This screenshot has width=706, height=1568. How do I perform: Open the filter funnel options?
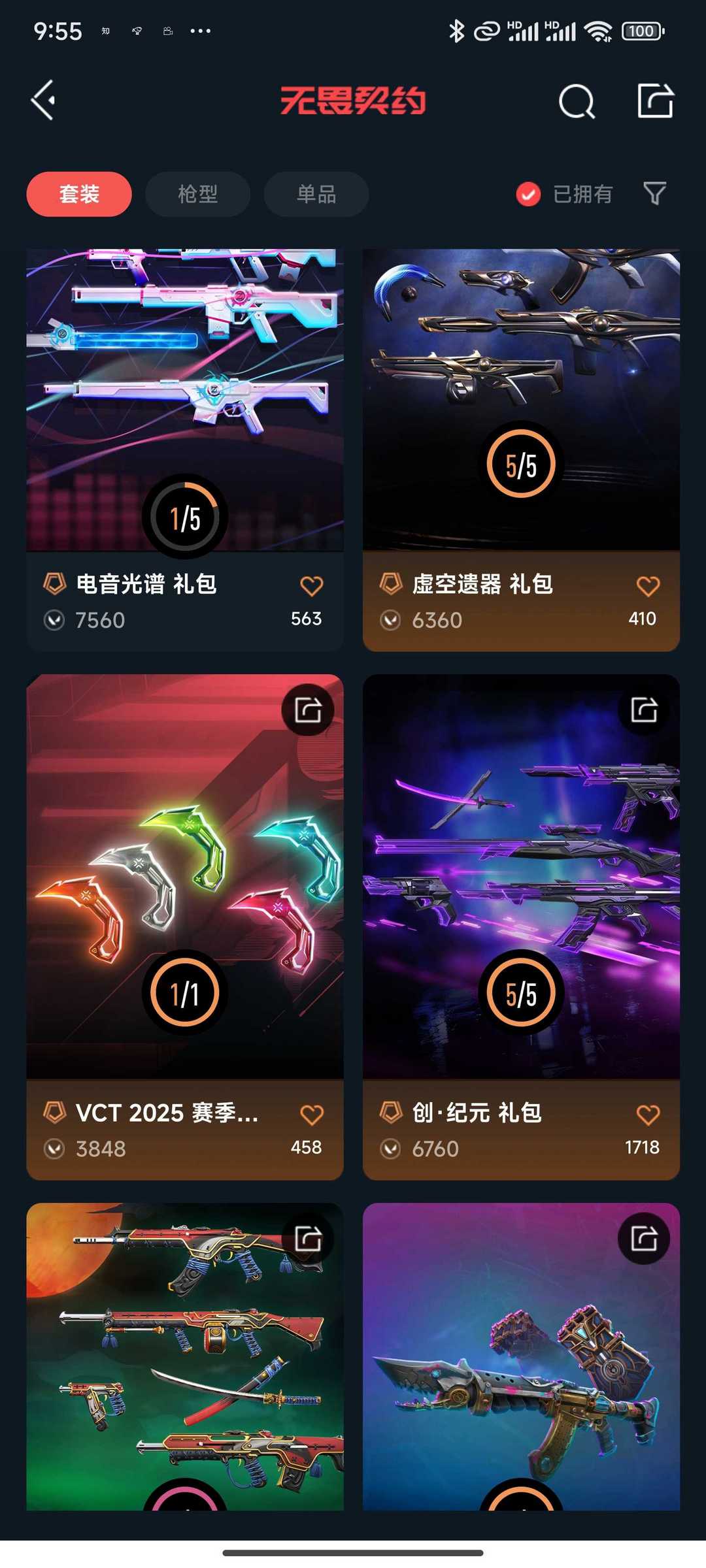coord(654,193)
